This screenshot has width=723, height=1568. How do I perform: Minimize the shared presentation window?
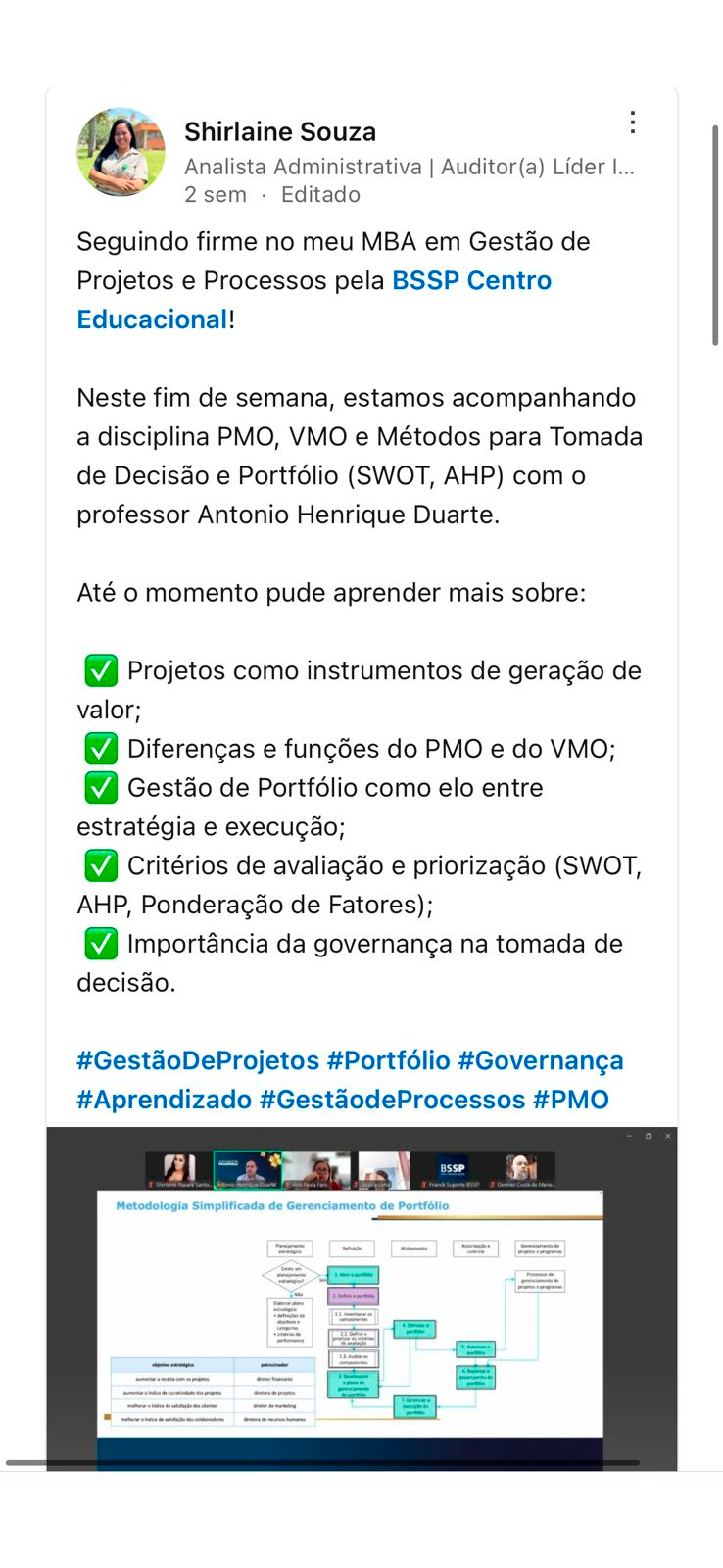click(x=629, y=1136)
